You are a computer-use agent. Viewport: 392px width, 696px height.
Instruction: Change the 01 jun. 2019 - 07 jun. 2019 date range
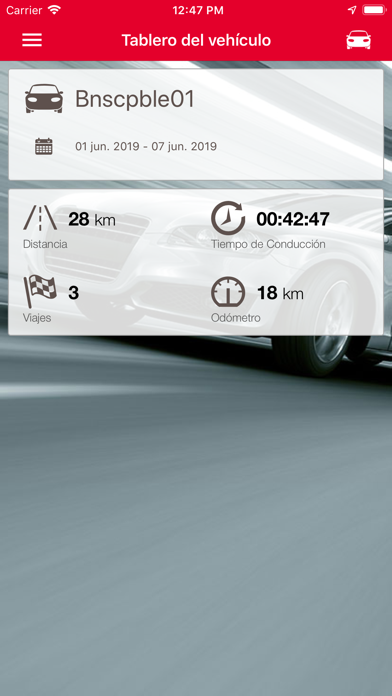click(x=146, y=146)
